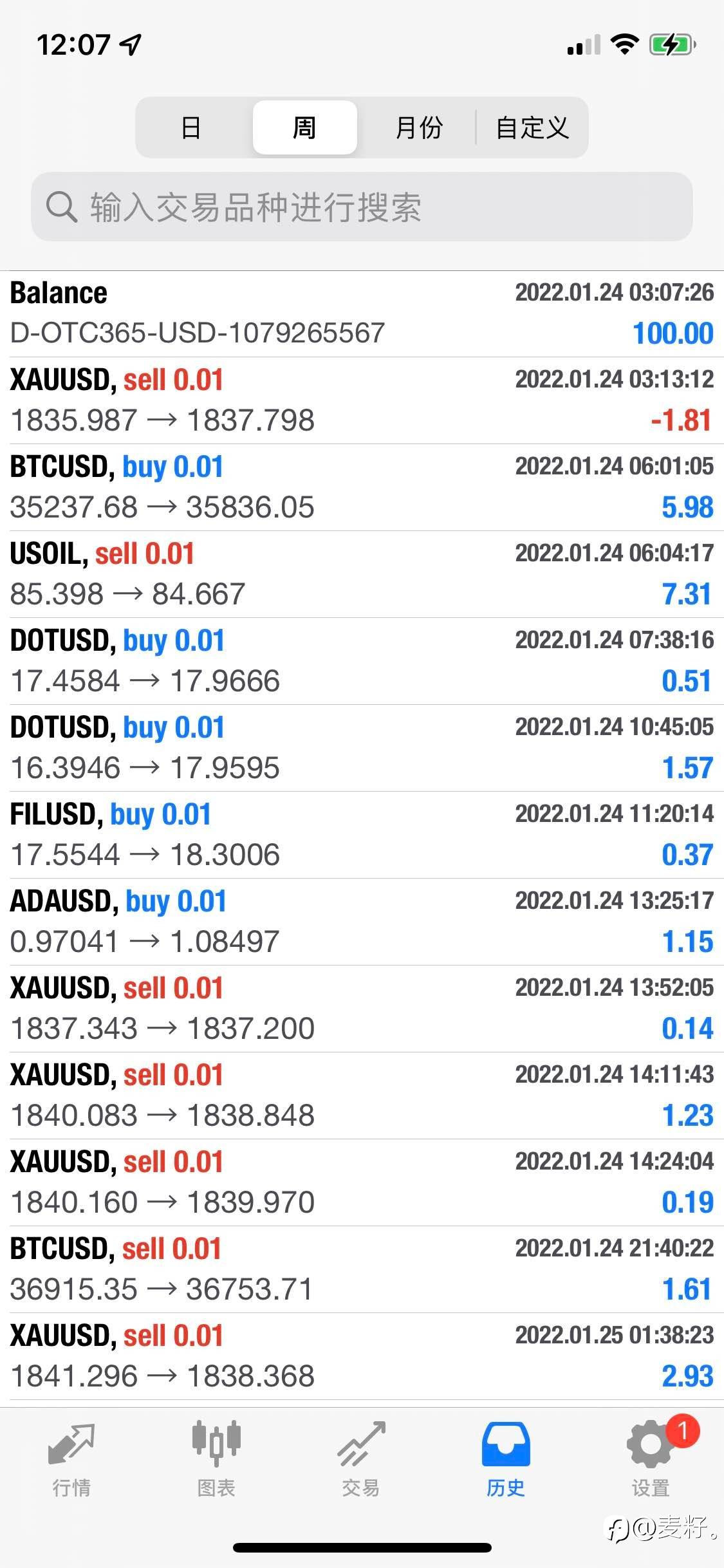Expand the BTCUSD sell trade at 21:40:22
Screen dimensions: 724x1568
362,1269
